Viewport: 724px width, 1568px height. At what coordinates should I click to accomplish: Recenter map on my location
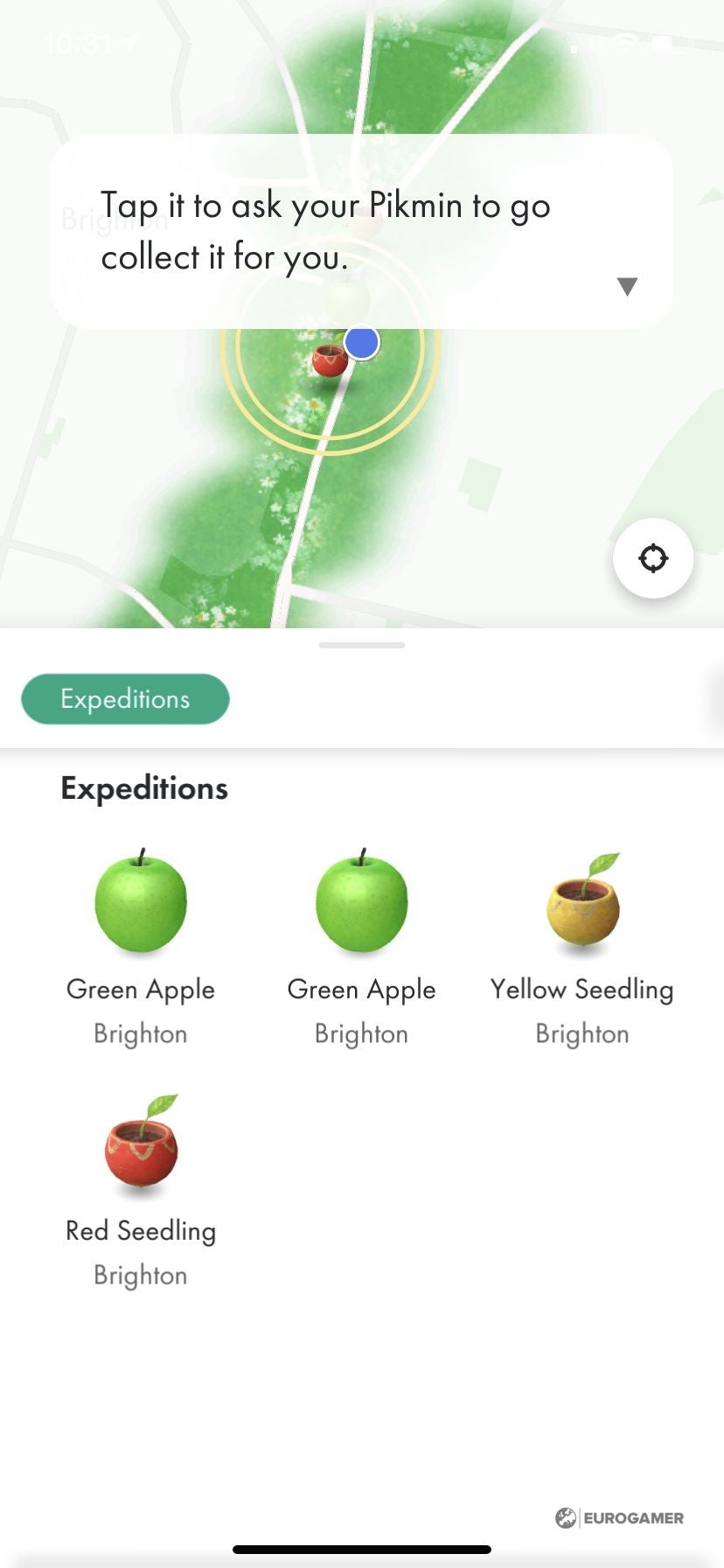[653, 558]
